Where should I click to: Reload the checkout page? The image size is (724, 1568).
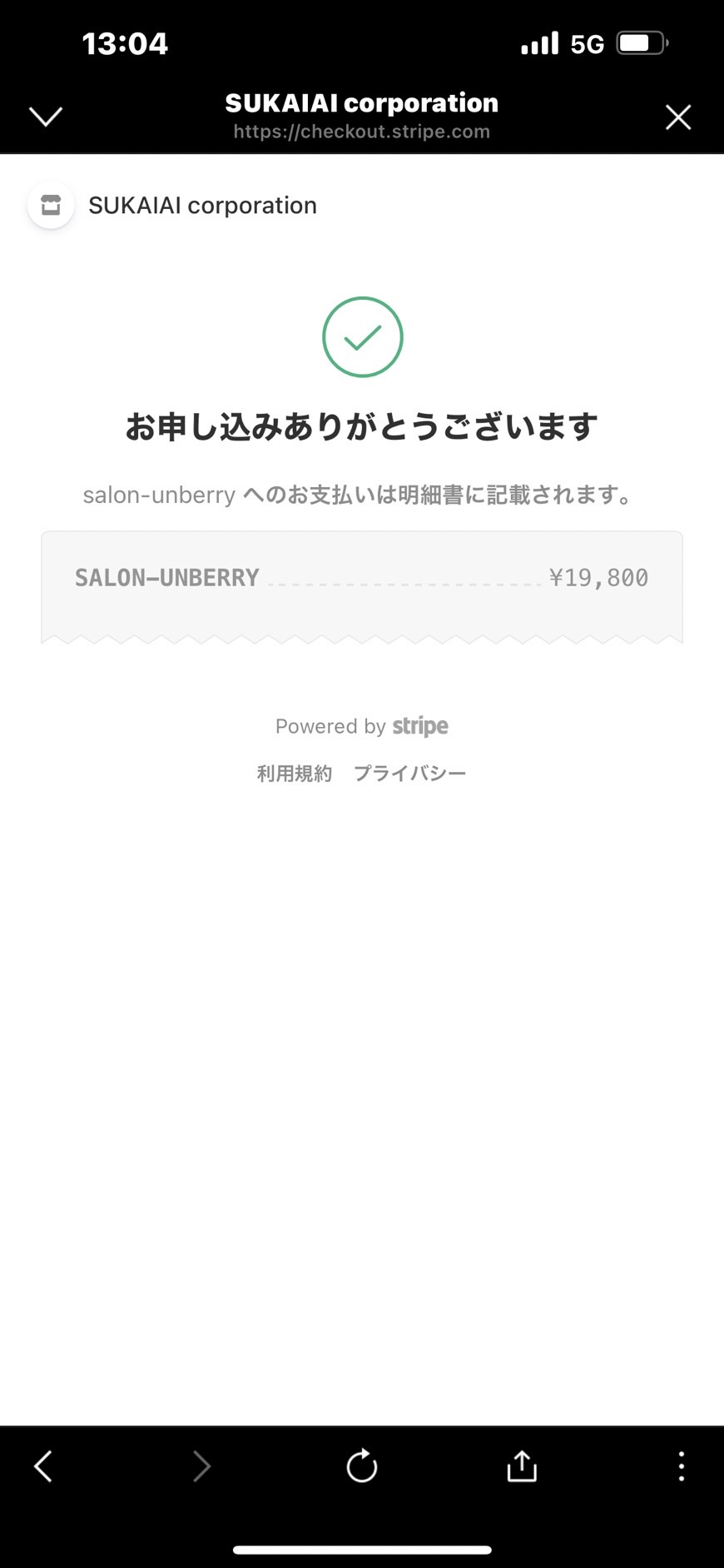[x=362, y=1466]
